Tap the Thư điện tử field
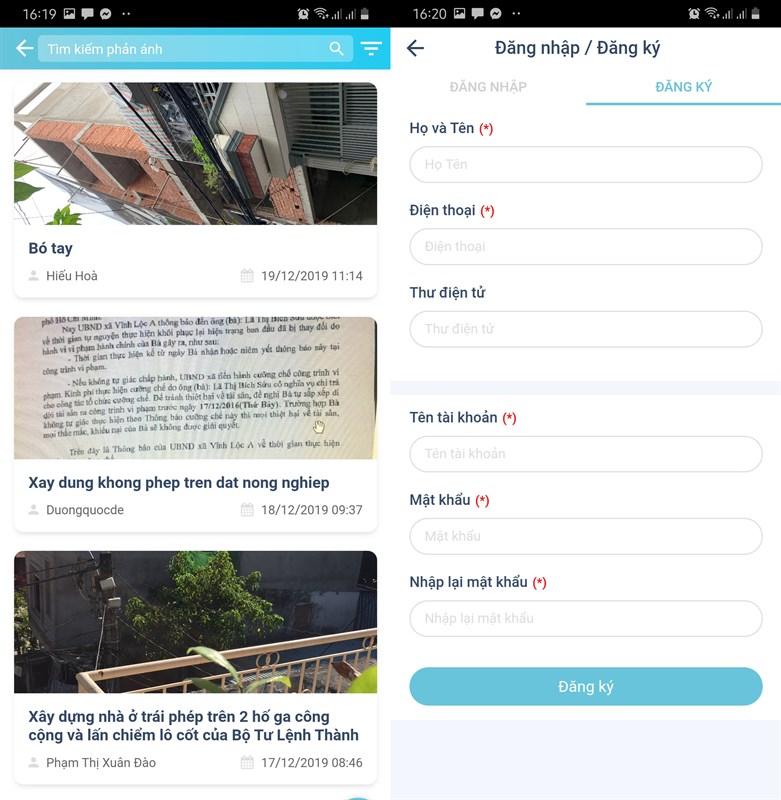This screenshot has width=781, height=800. tap(585, 329)
